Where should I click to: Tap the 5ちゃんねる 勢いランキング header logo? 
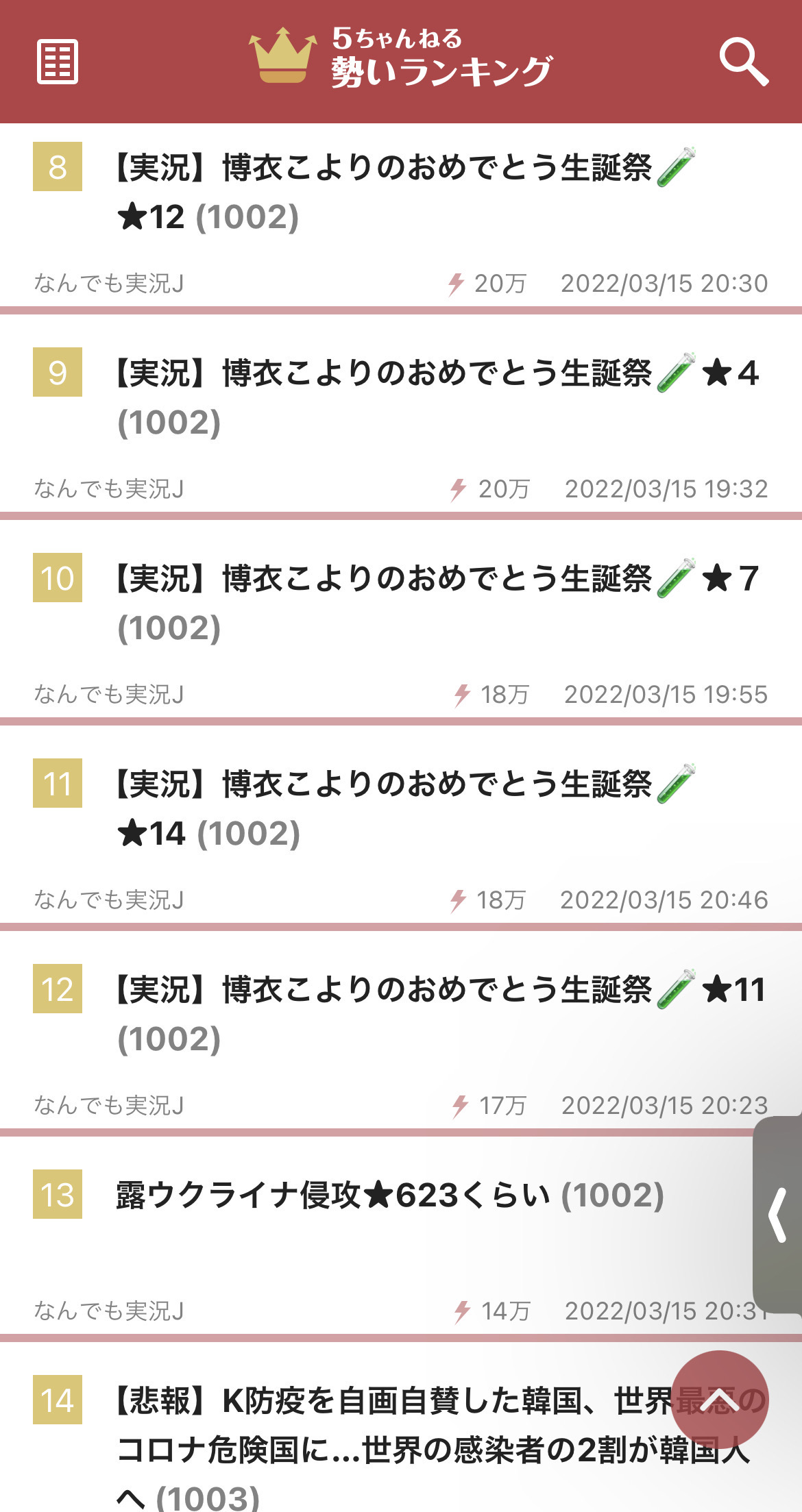pyautogui.click(x=401, y=58)
